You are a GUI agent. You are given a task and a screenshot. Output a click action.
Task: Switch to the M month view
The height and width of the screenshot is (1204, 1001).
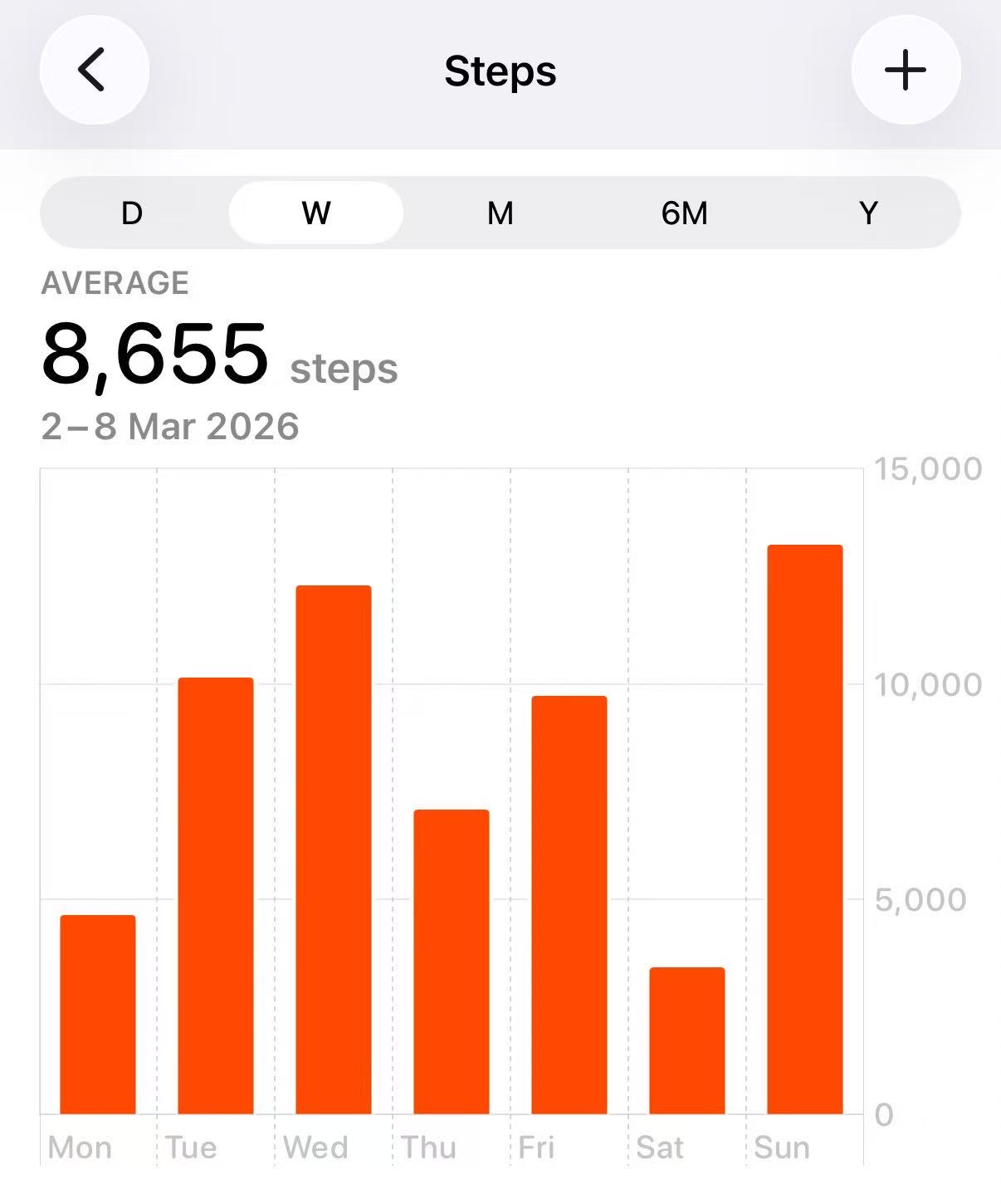(501, 213)
